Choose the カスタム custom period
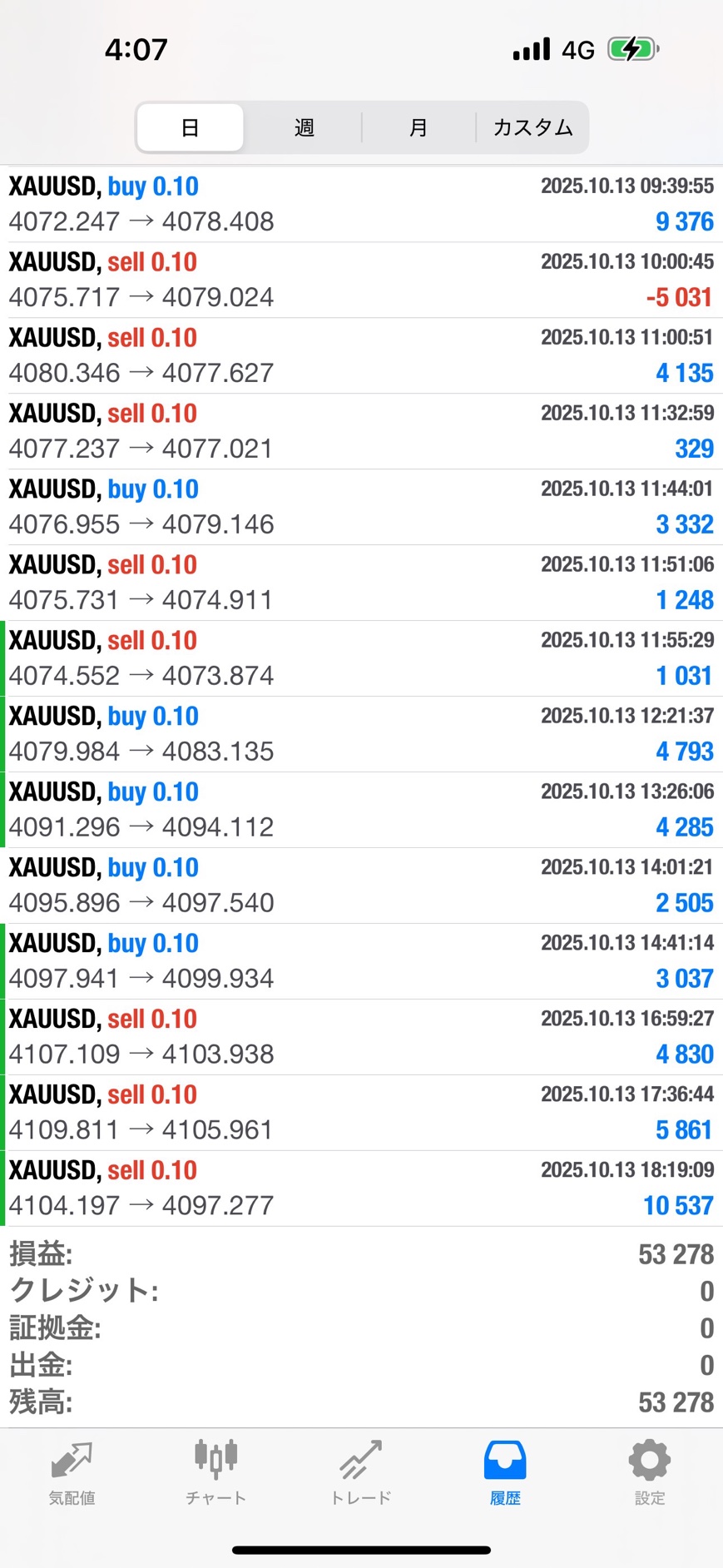The image size is (723, 1568). click(x=532, y=127)
